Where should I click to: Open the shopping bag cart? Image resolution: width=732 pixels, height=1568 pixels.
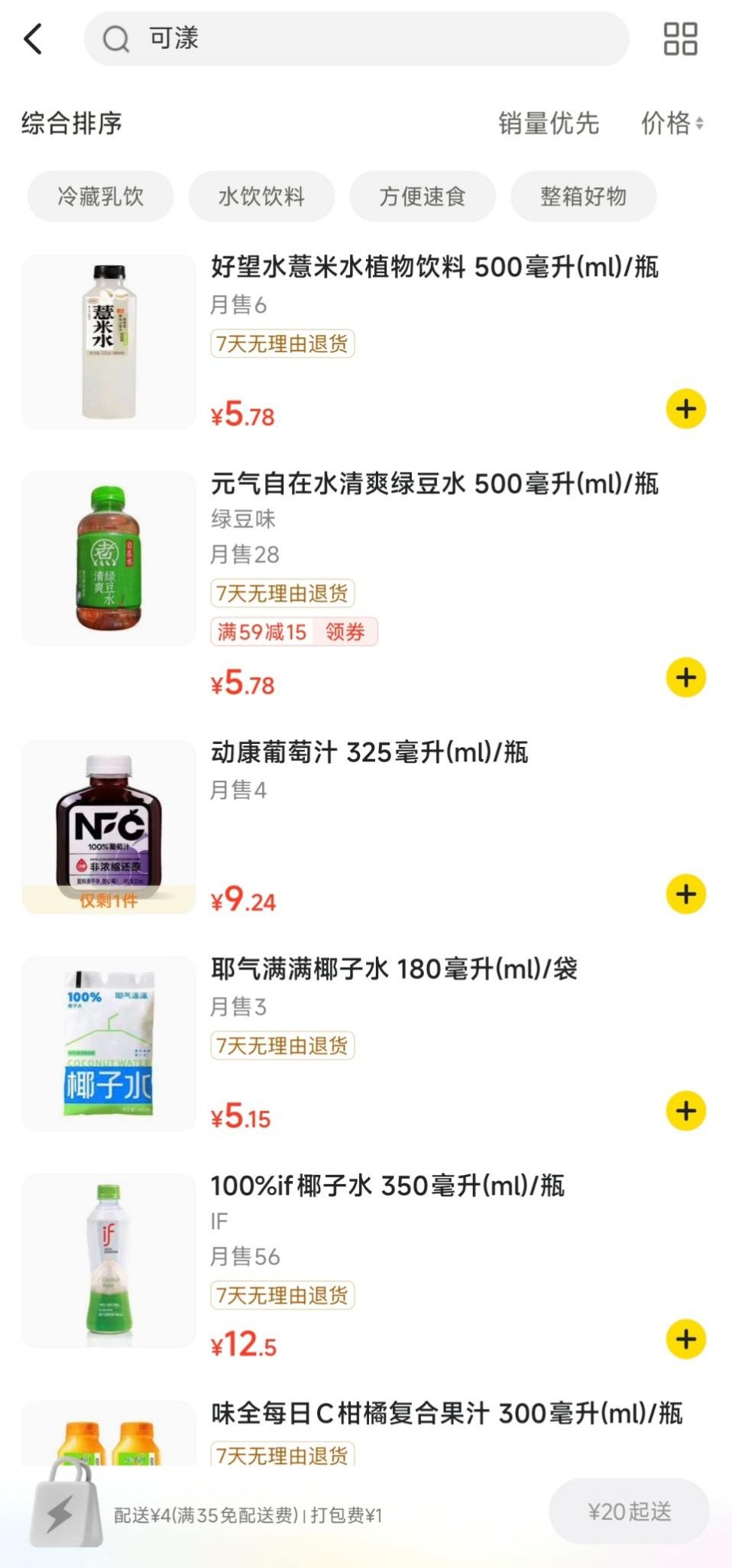pos(66,1505)
